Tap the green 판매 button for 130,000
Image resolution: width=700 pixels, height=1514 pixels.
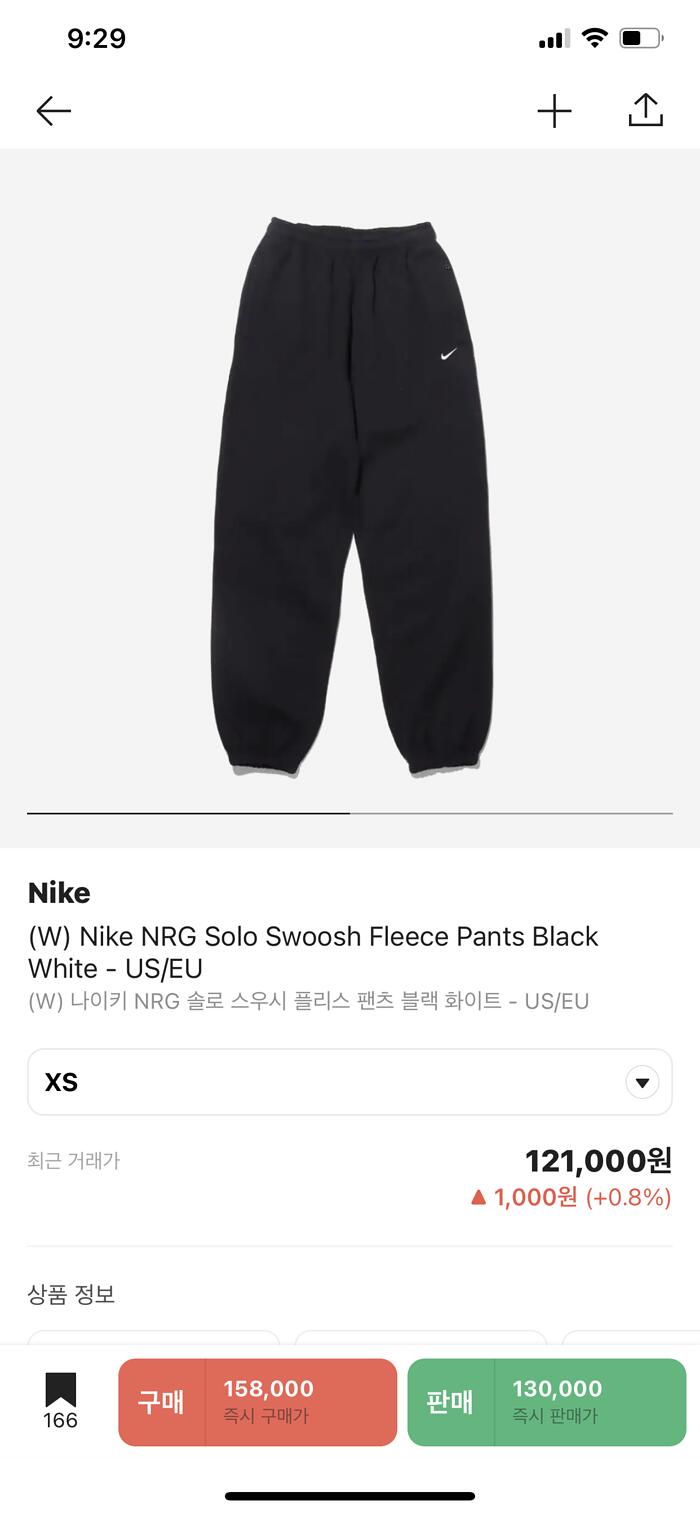546,1401
